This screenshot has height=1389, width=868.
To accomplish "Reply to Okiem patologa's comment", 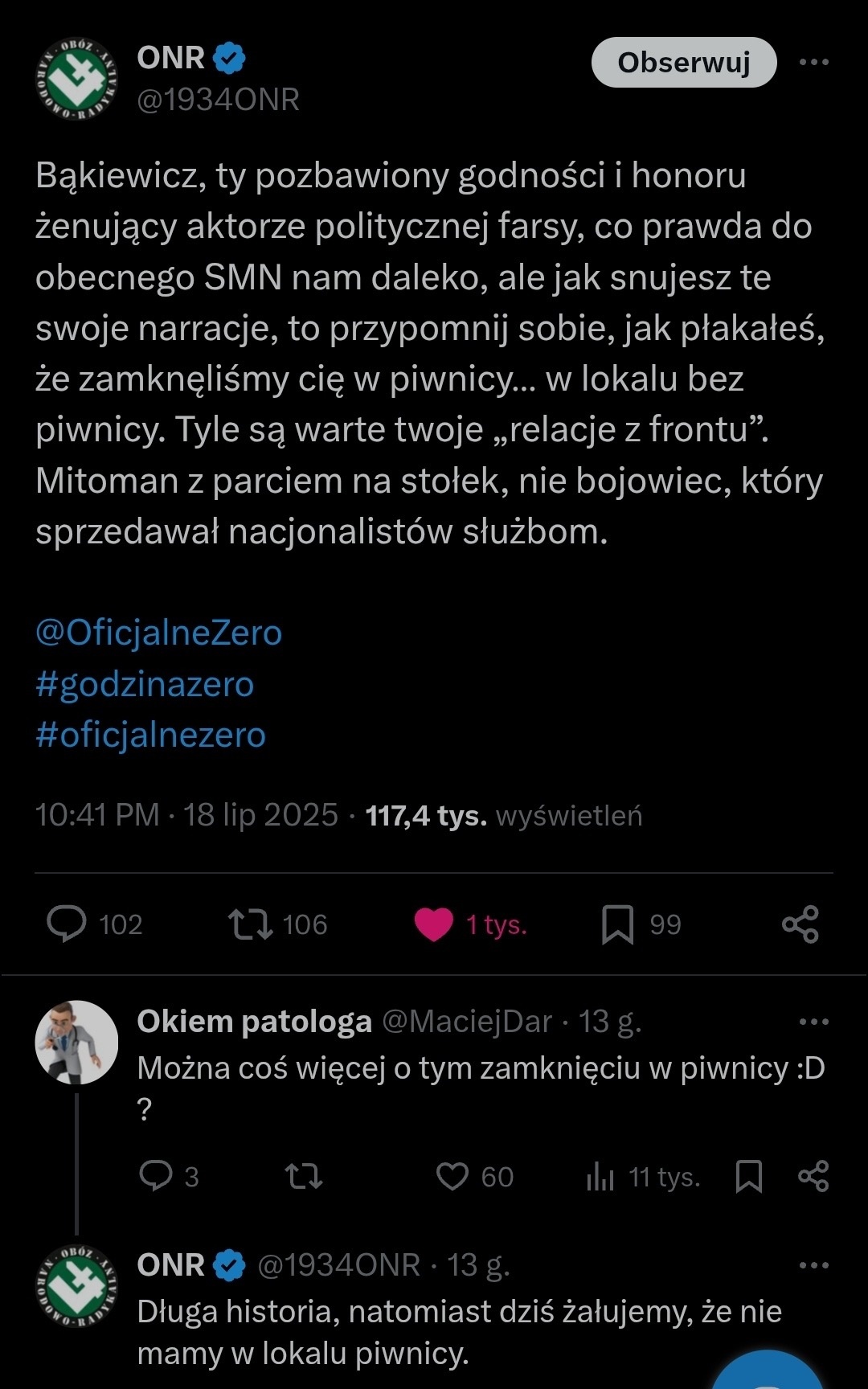I will tap(156, 1176).
